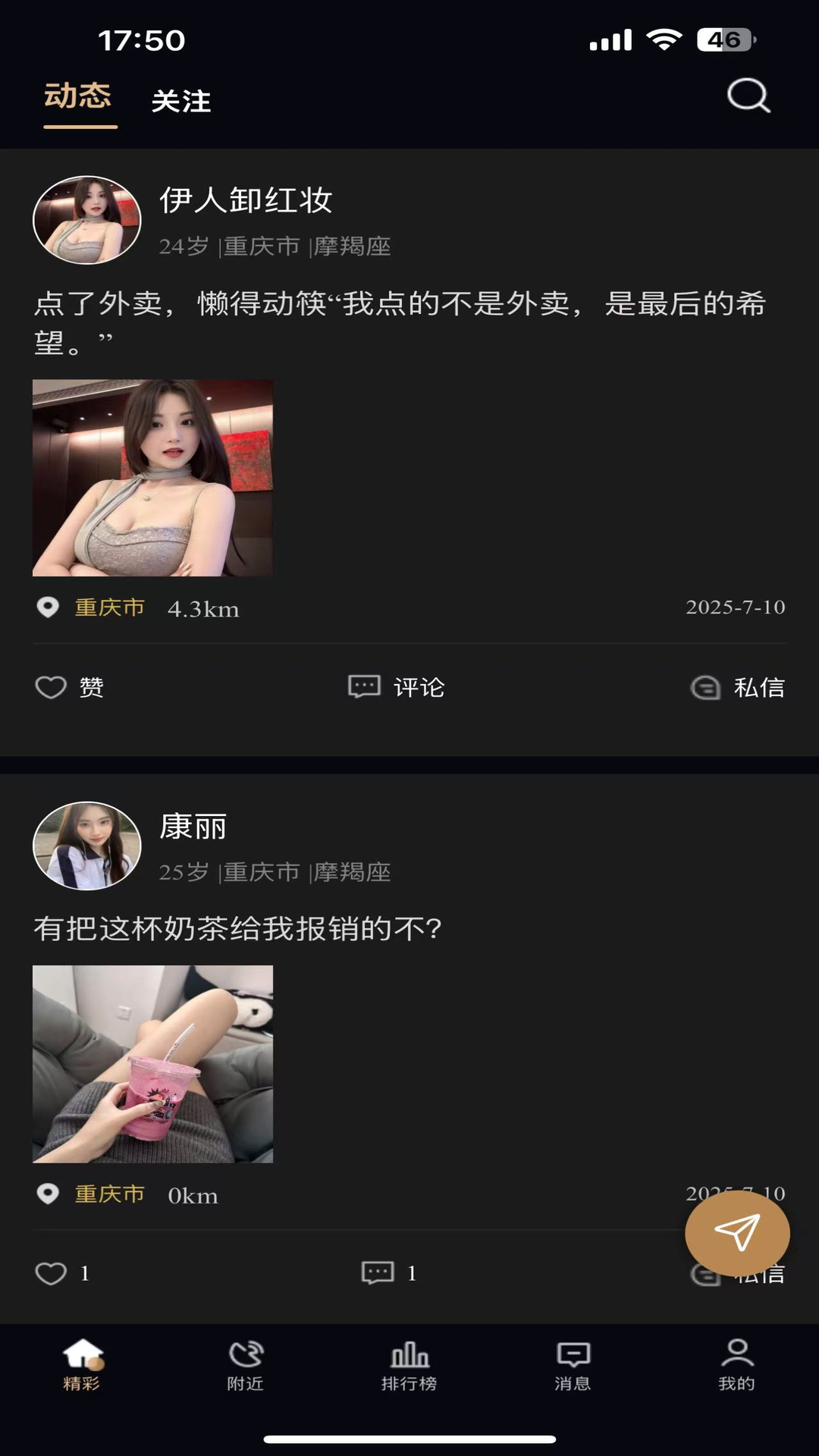Tap the username 康丽
Viewport: 819px width, 1456px height.
pos(193,827)
